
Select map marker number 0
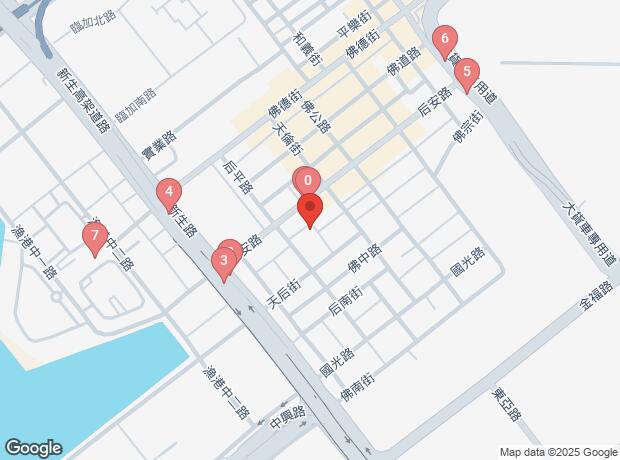308,181
